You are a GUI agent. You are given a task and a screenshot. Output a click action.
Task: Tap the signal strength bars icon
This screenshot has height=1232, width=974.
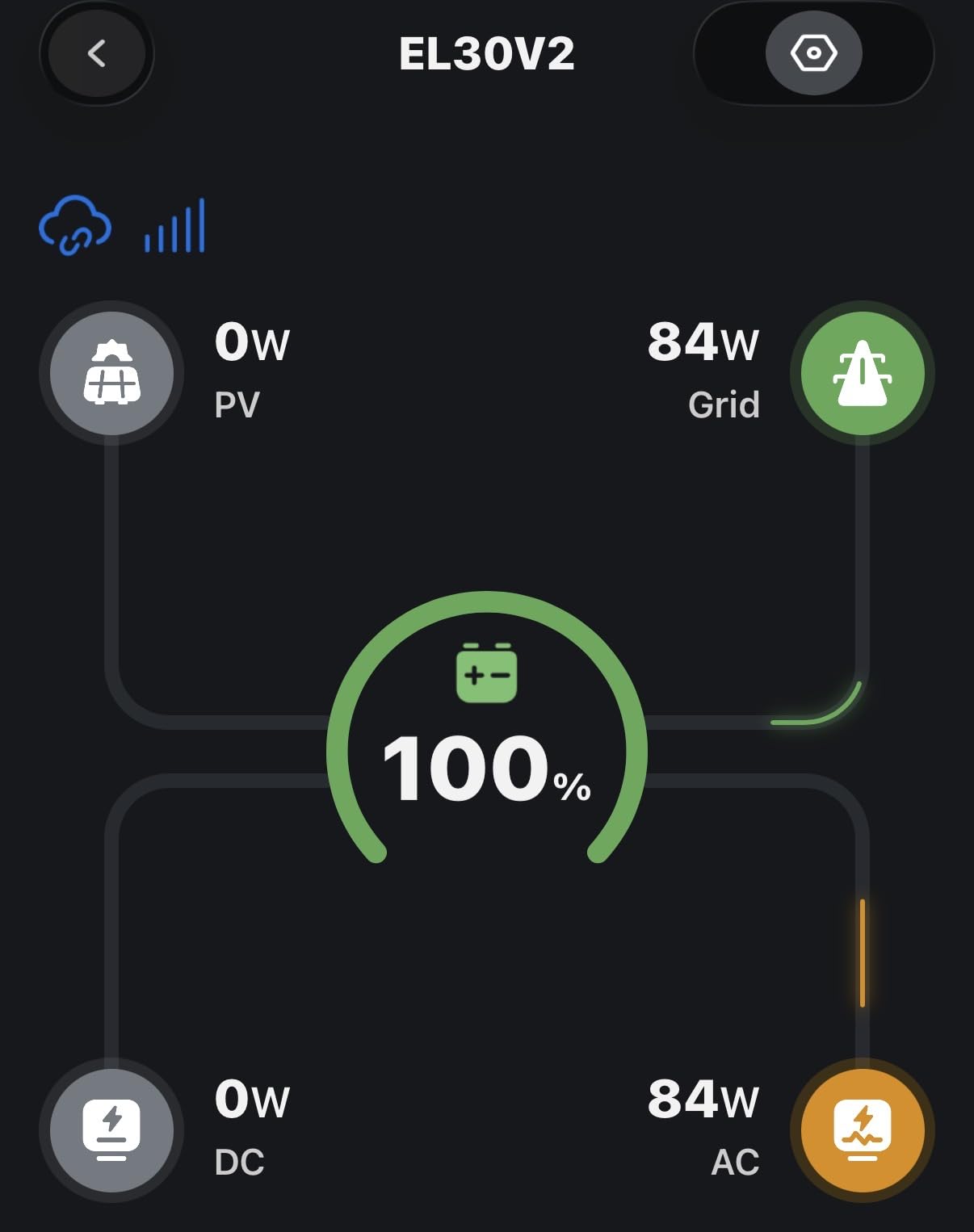[x=174, y=226]
